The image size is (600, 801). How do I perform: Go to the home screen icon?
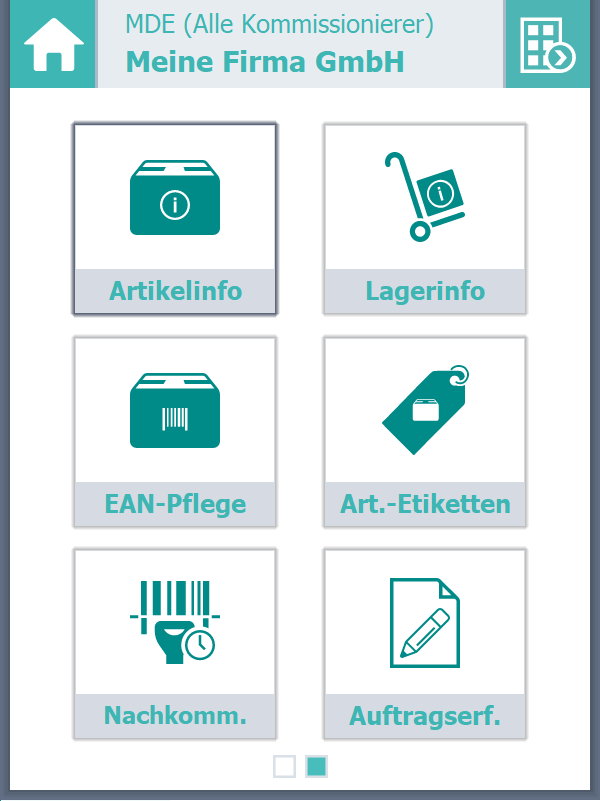48,45
